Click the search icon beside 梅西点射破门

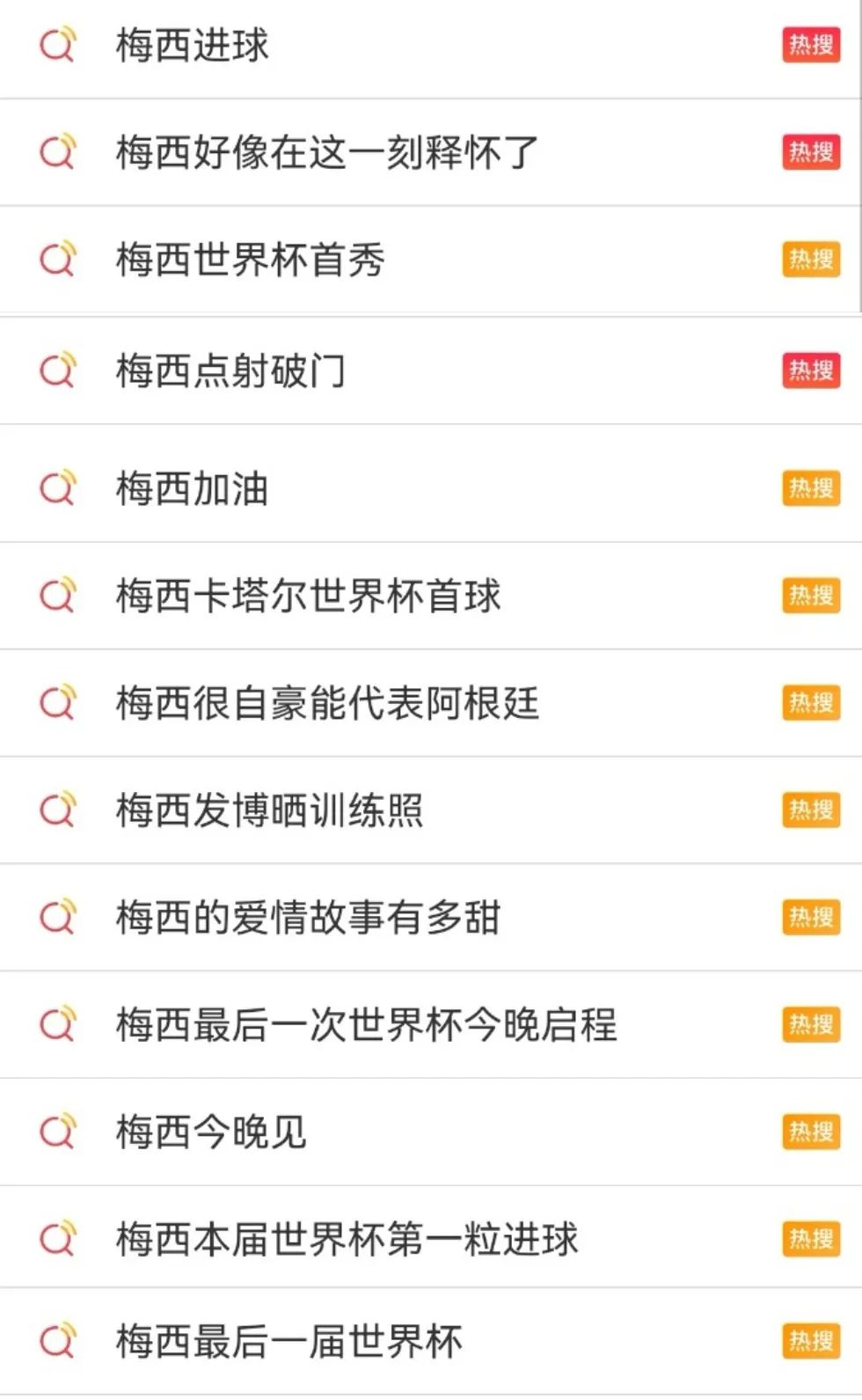click(55, 370)
